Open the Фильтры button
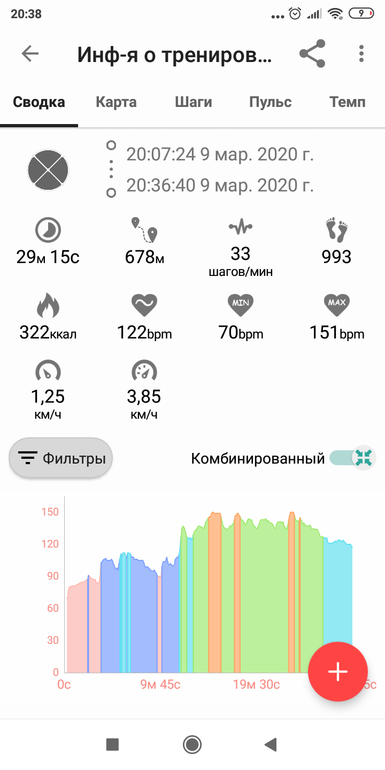 61,458
